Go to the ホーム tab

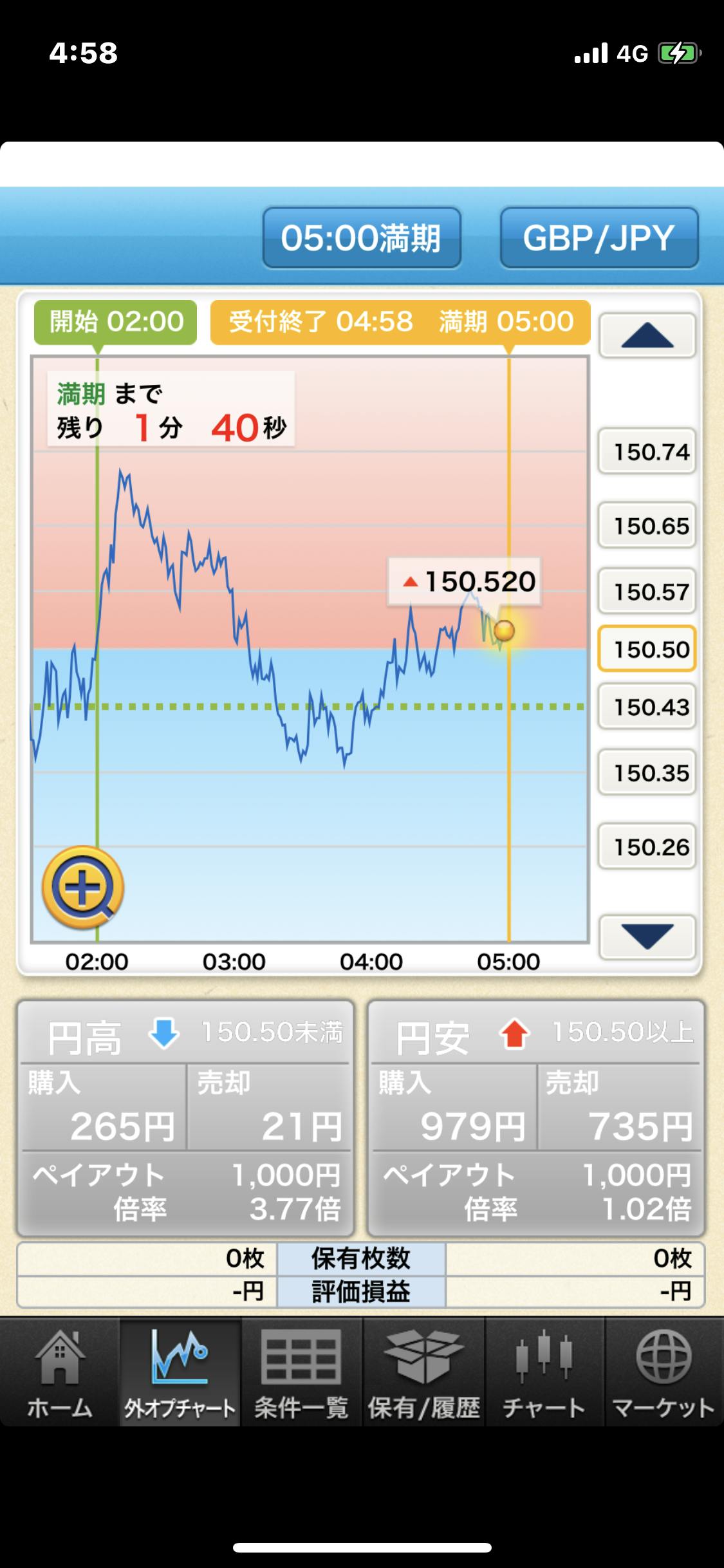pos(60,1372)
